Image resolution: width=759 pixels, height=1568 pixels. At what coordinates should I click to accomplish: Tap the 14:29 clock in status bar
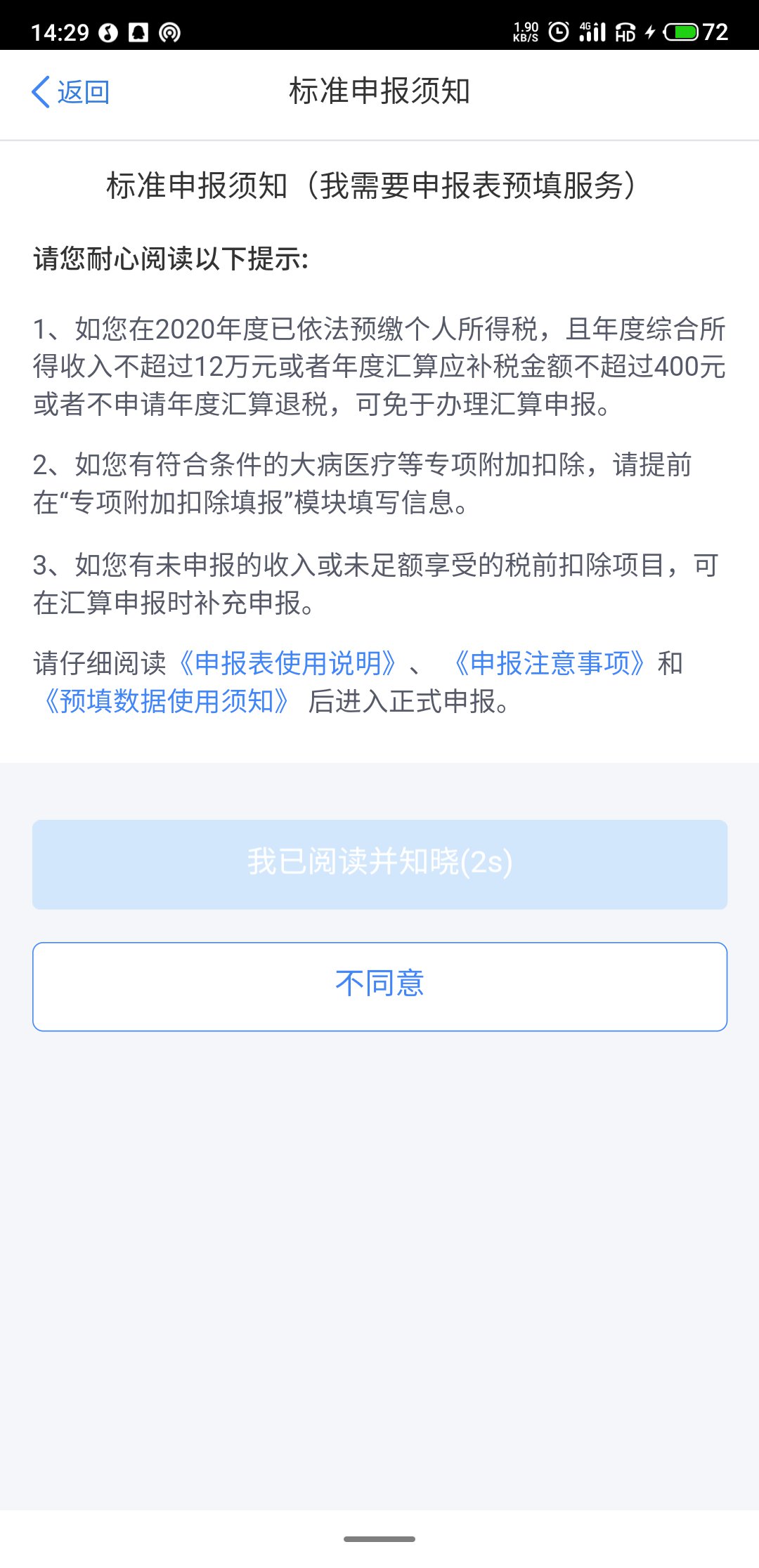coord(60,32)
